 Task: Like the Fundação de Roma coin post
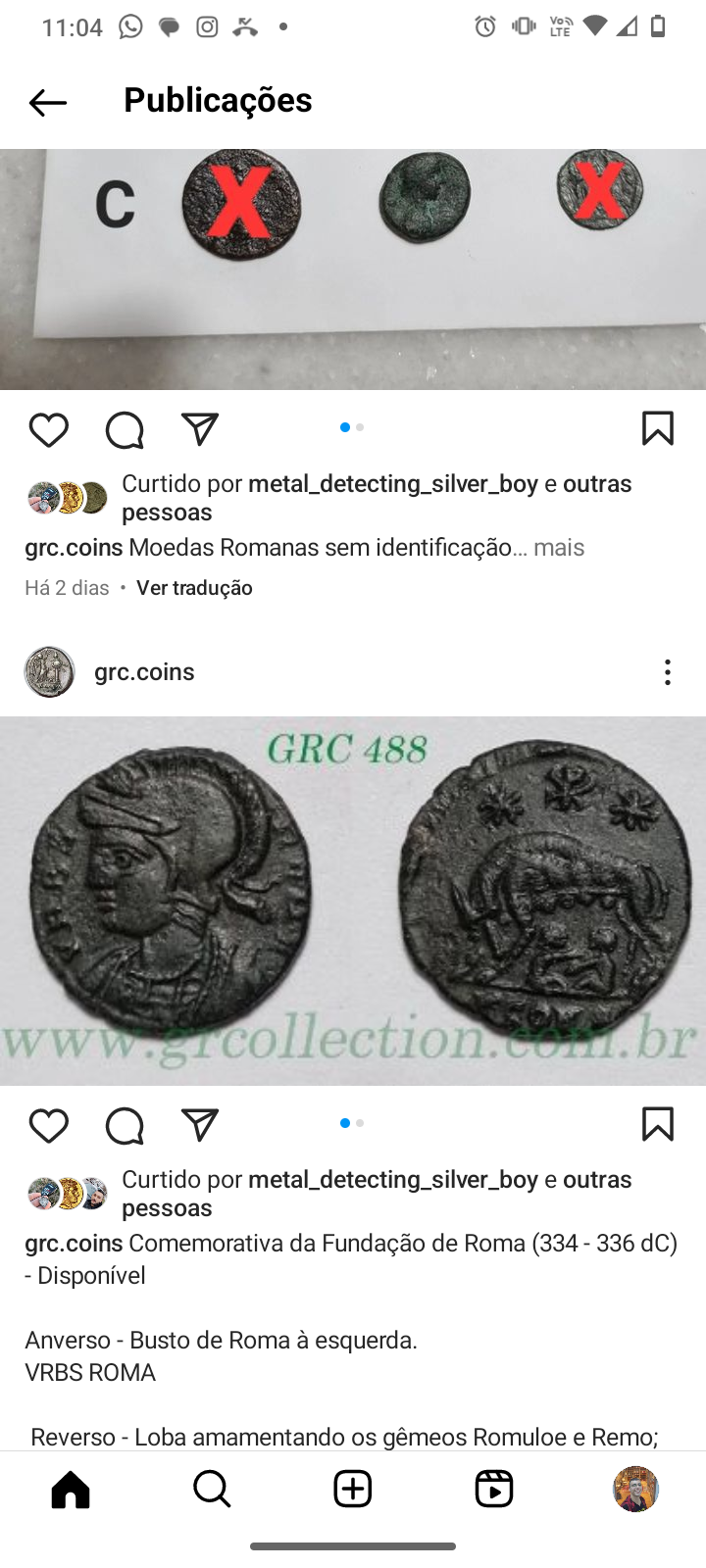point(48,1125)
